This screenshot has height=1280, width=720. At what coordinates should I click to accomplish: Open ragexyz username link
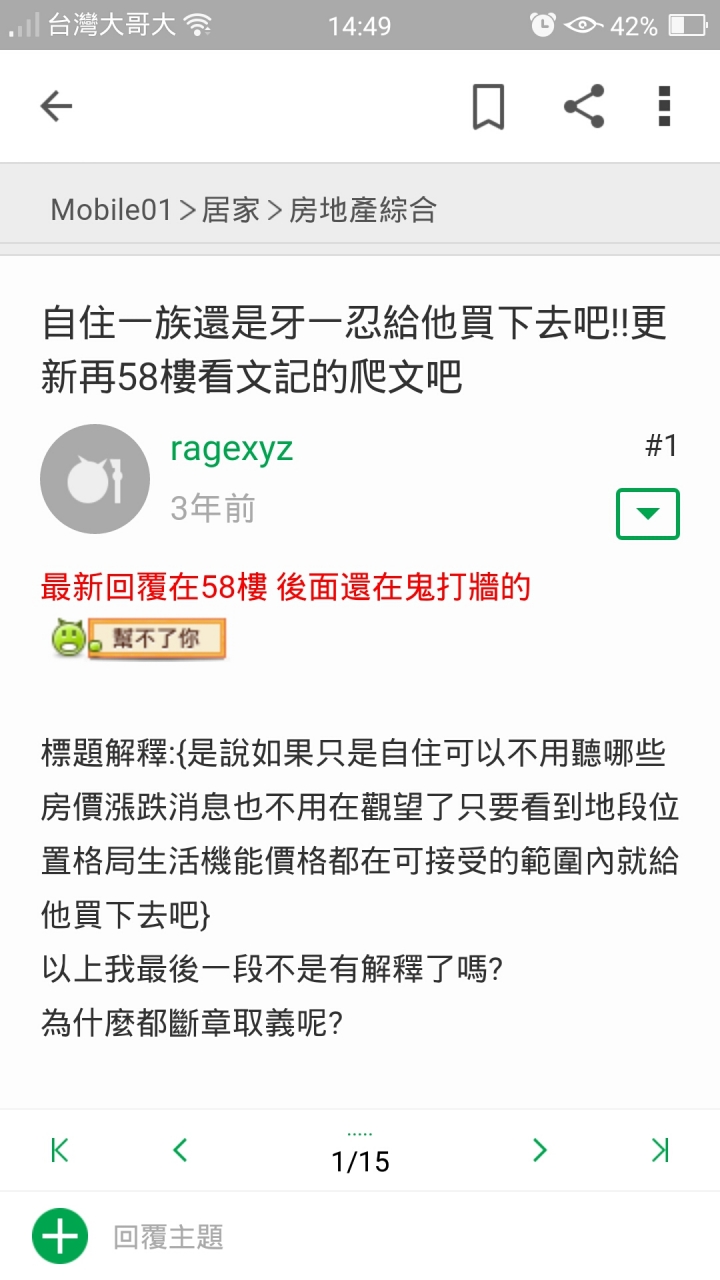(231, 448)
